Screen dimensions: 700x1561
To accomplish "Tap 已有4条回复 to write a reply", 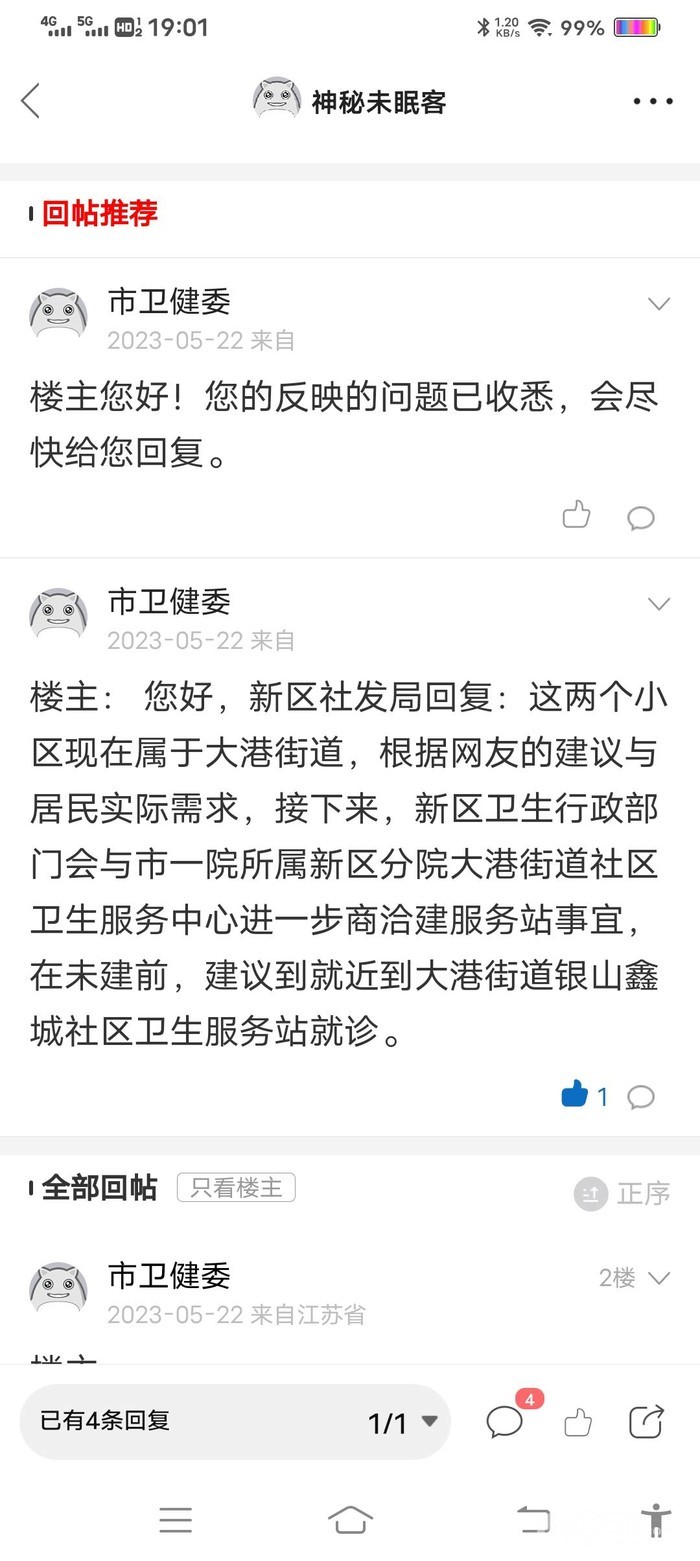I will (150, 1420).
